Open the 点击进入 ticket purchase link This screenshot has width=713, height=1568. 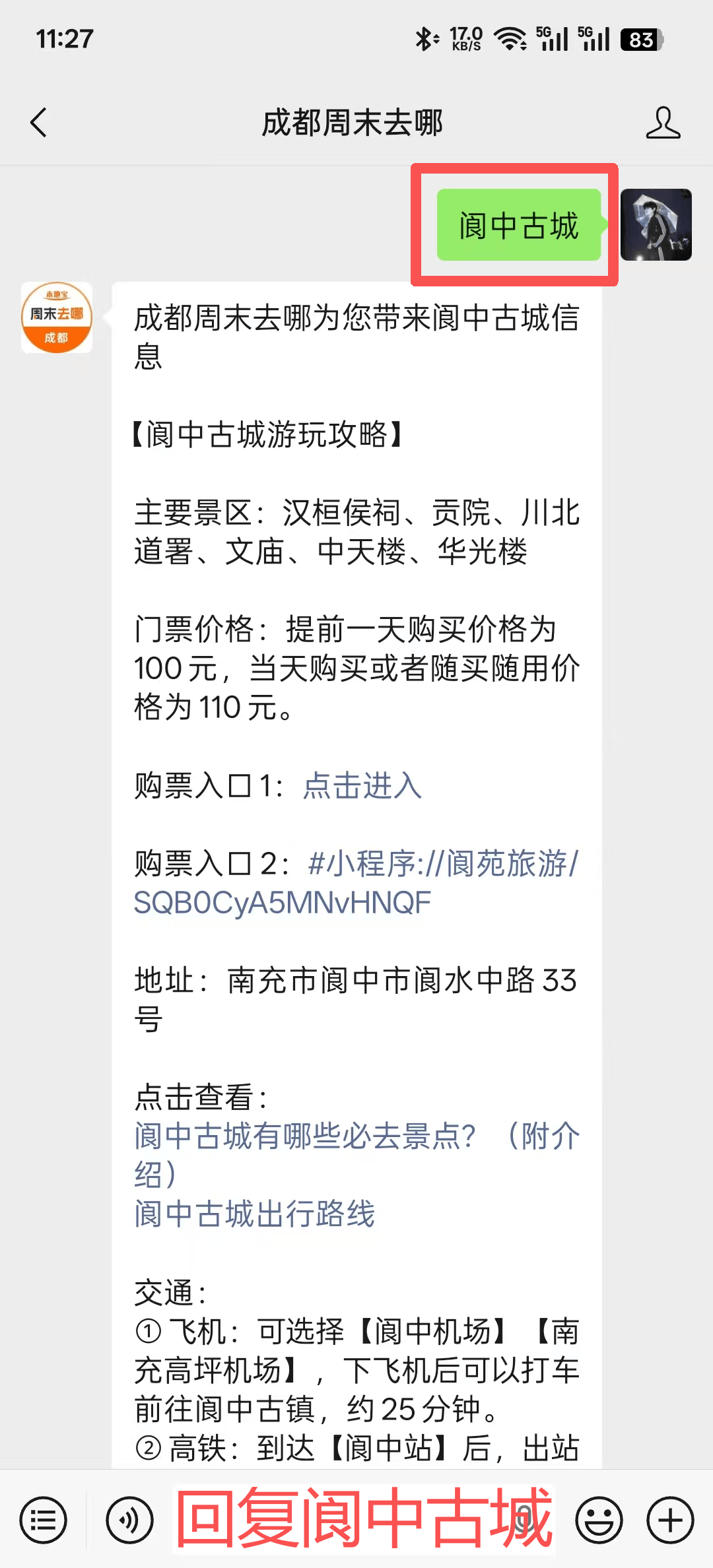(361, 787)
